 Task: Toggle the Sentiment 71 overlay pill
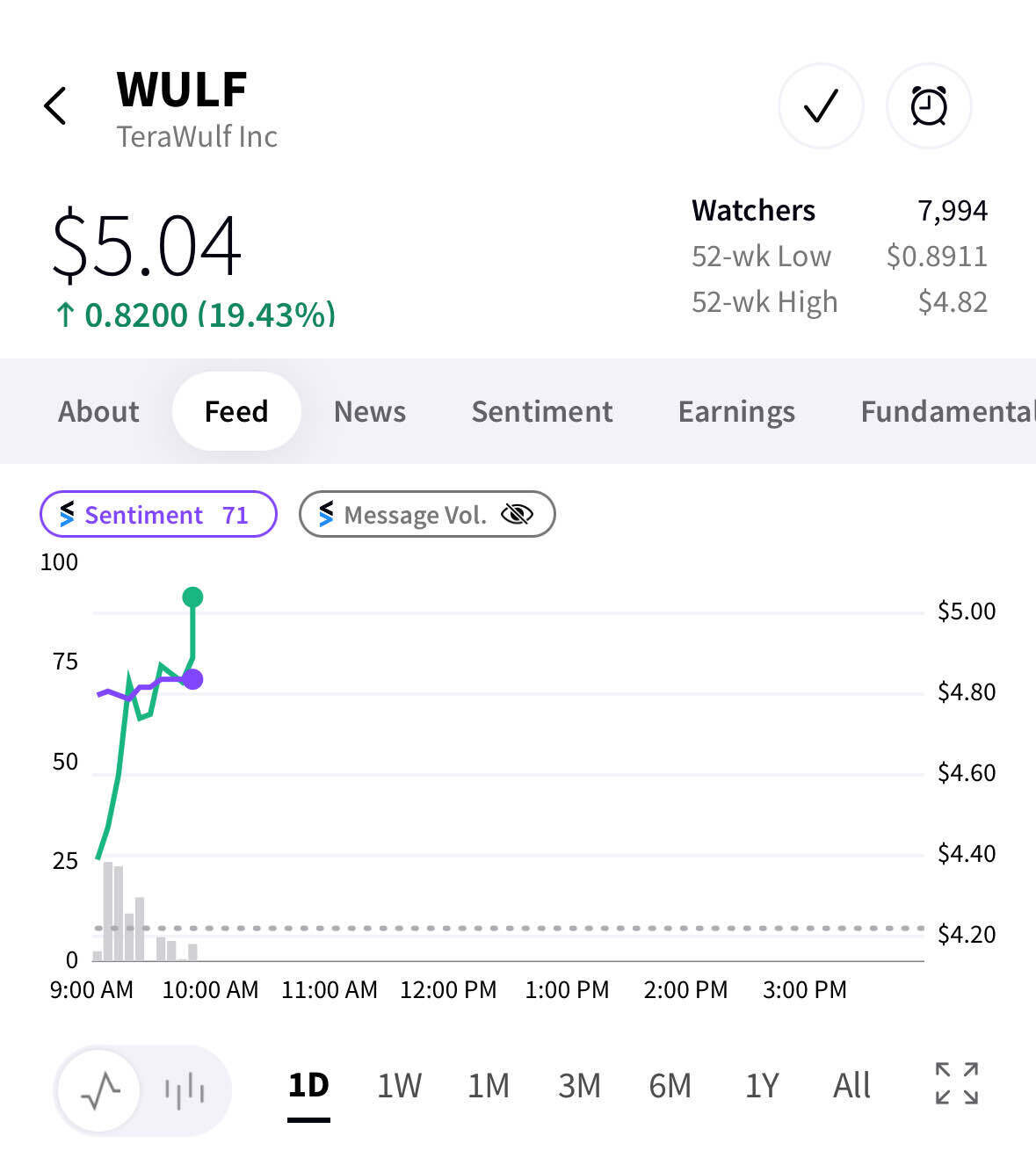click(x=158, y=515)
